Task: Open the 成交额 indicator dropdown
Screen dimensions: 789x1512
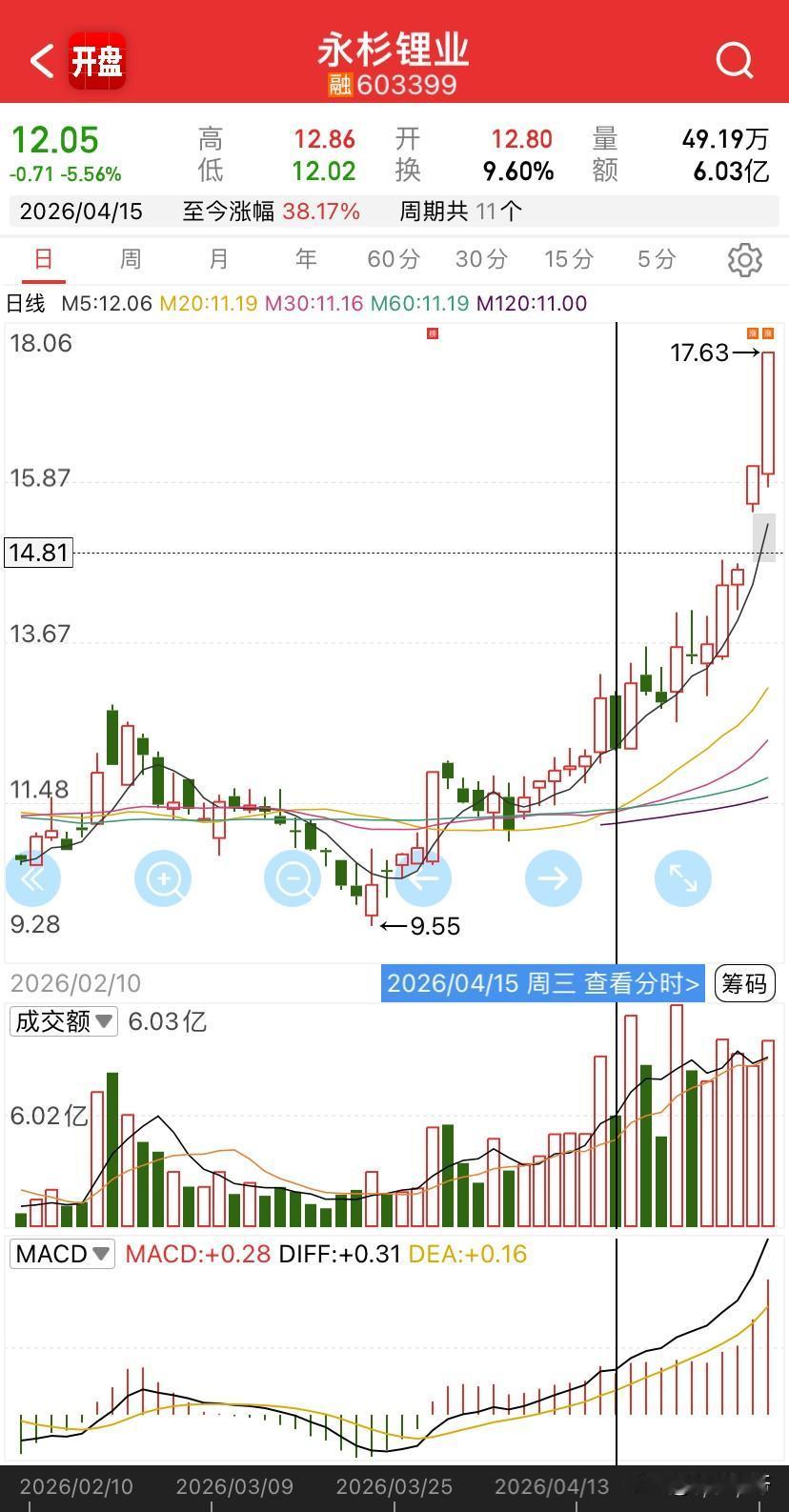Action: click(x=63, y=1021)
